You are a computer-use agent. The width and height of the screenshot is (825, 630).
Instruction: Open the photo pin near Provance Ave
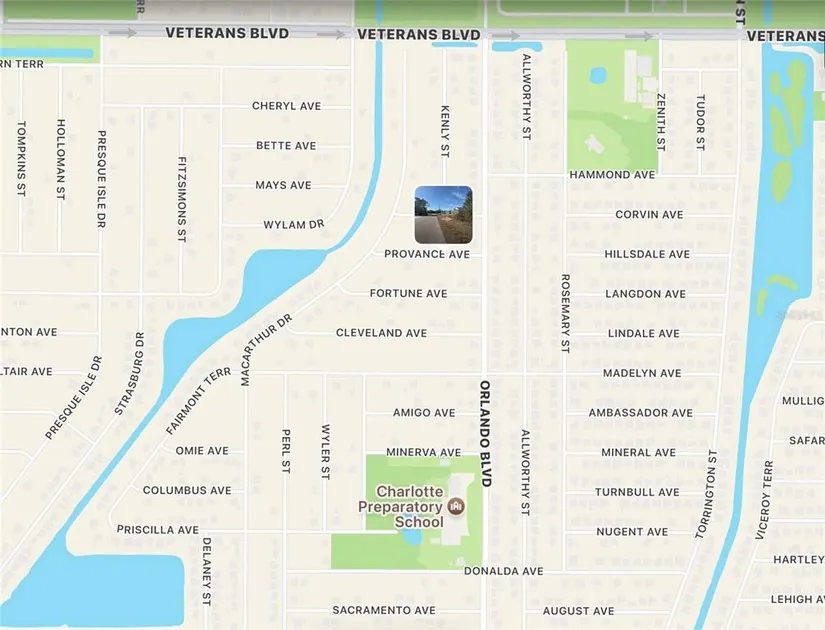click(443, 215)
